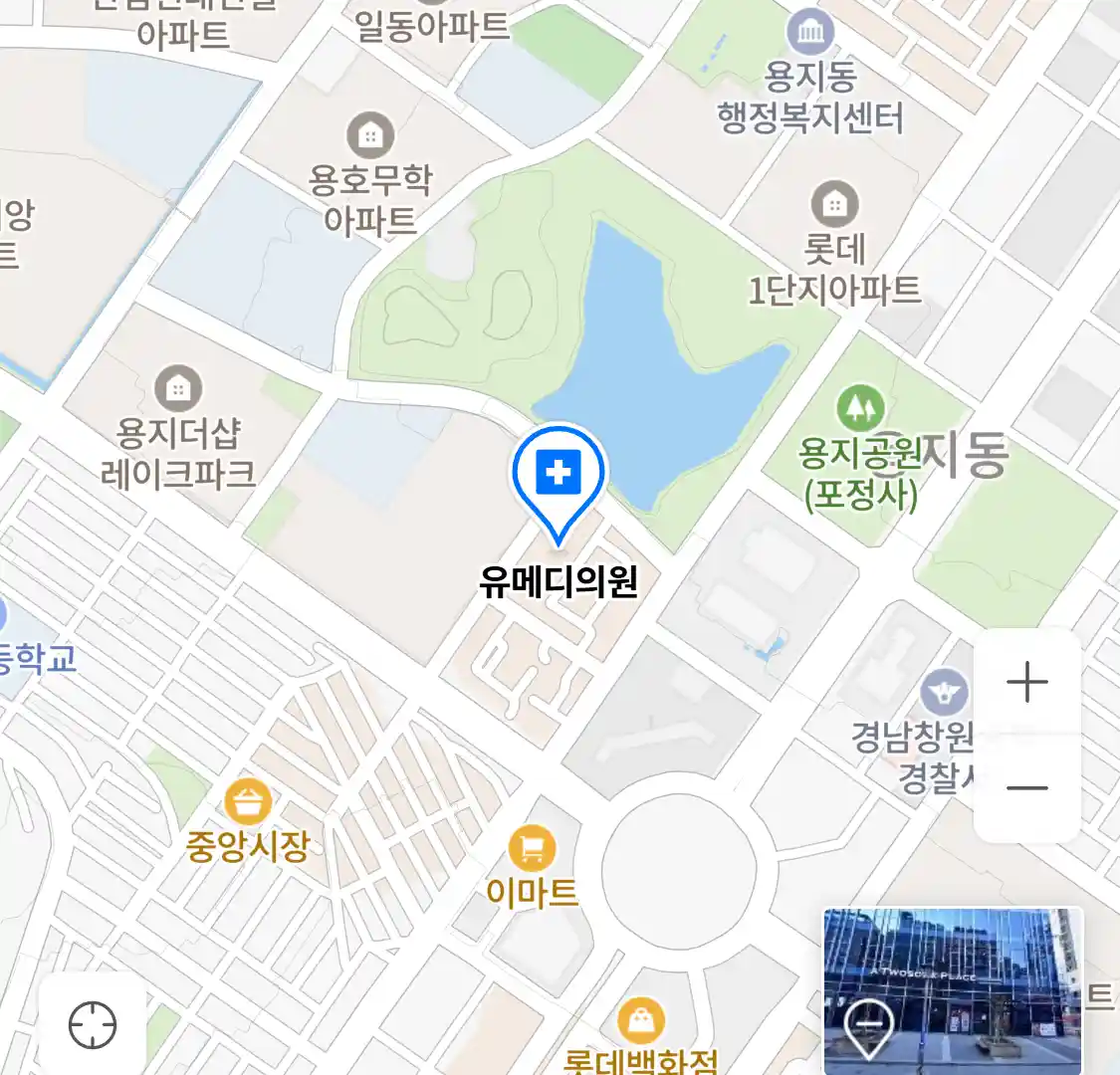This screenshot has height=1075, width=1120.
Task: Select the 이마트 map marker
Action: (532, 849)
